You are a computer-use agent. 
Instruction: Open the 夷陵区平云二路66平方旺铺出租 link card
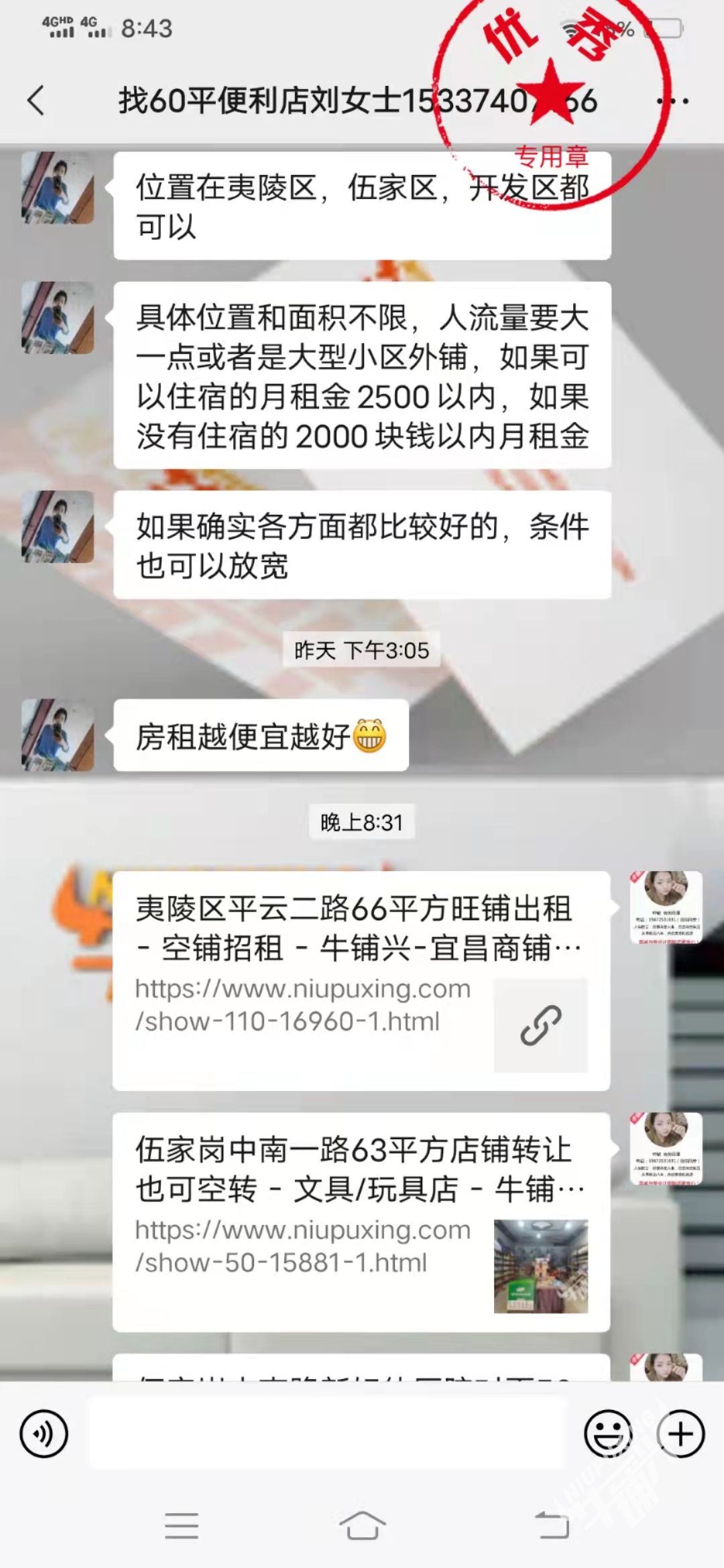tap(361, 981)
